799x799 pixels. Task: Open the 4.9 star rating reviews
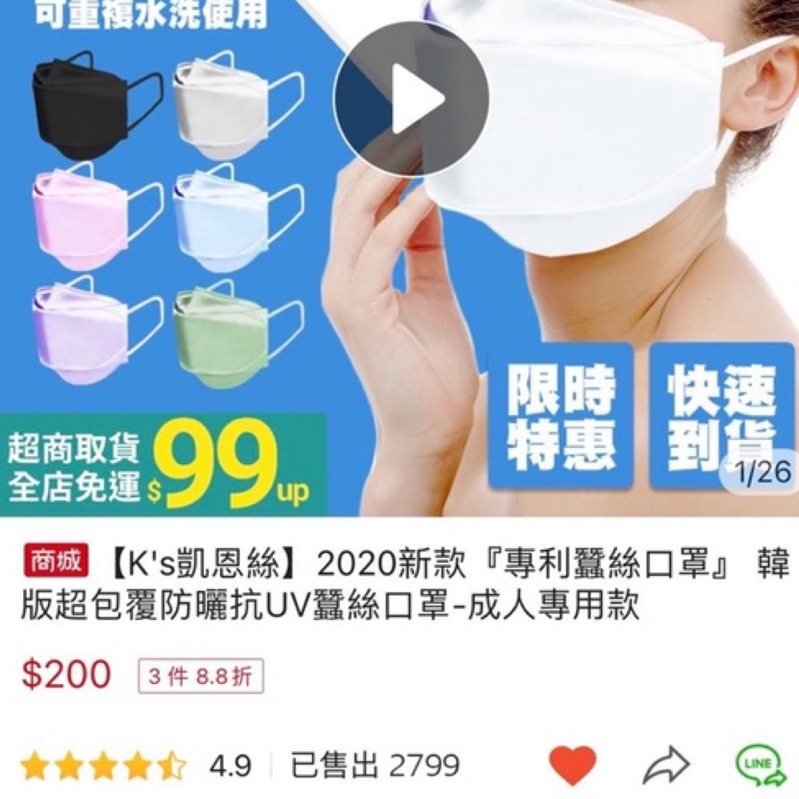tap(136, 765)
